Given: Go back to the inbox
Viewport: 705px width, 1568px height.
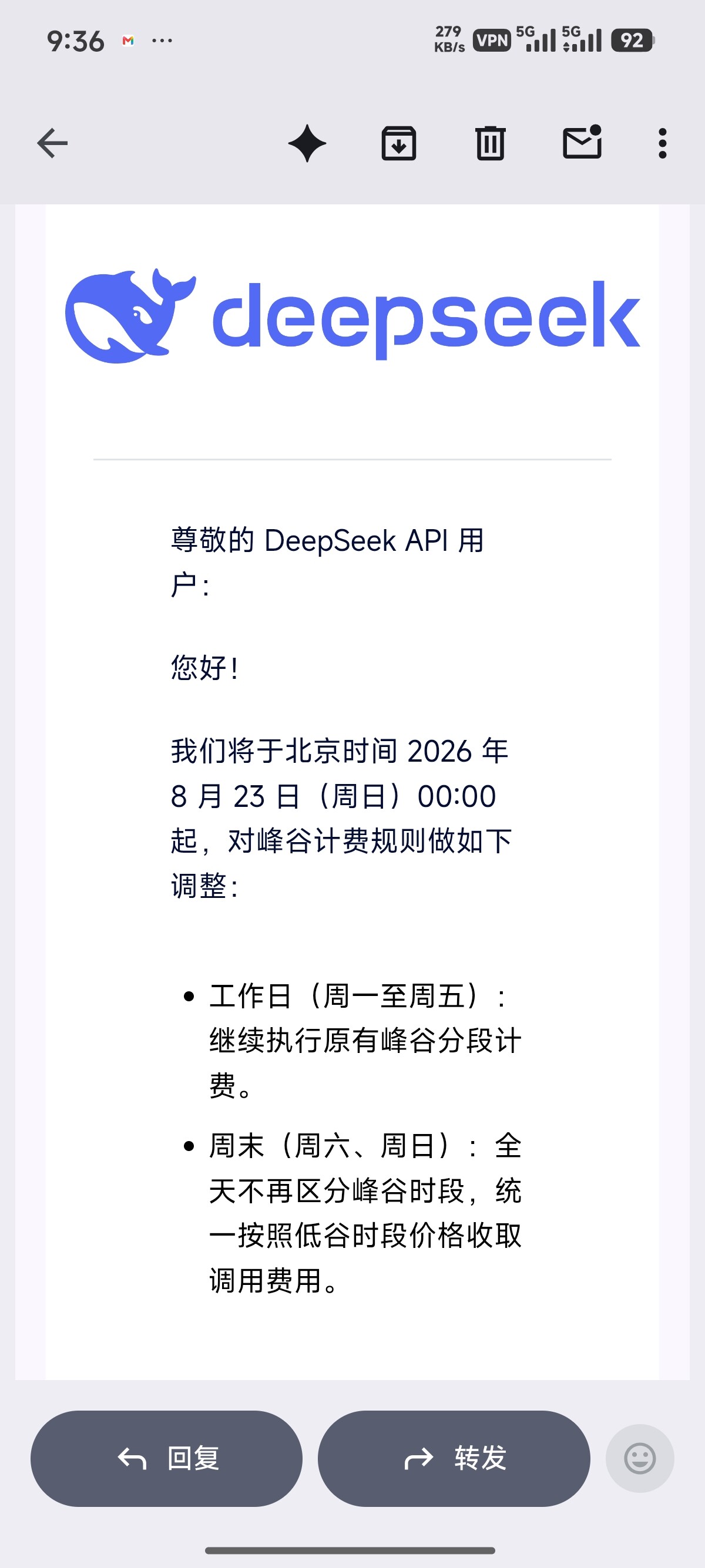Looking at the screenshot, I should [x=52, y=144].
